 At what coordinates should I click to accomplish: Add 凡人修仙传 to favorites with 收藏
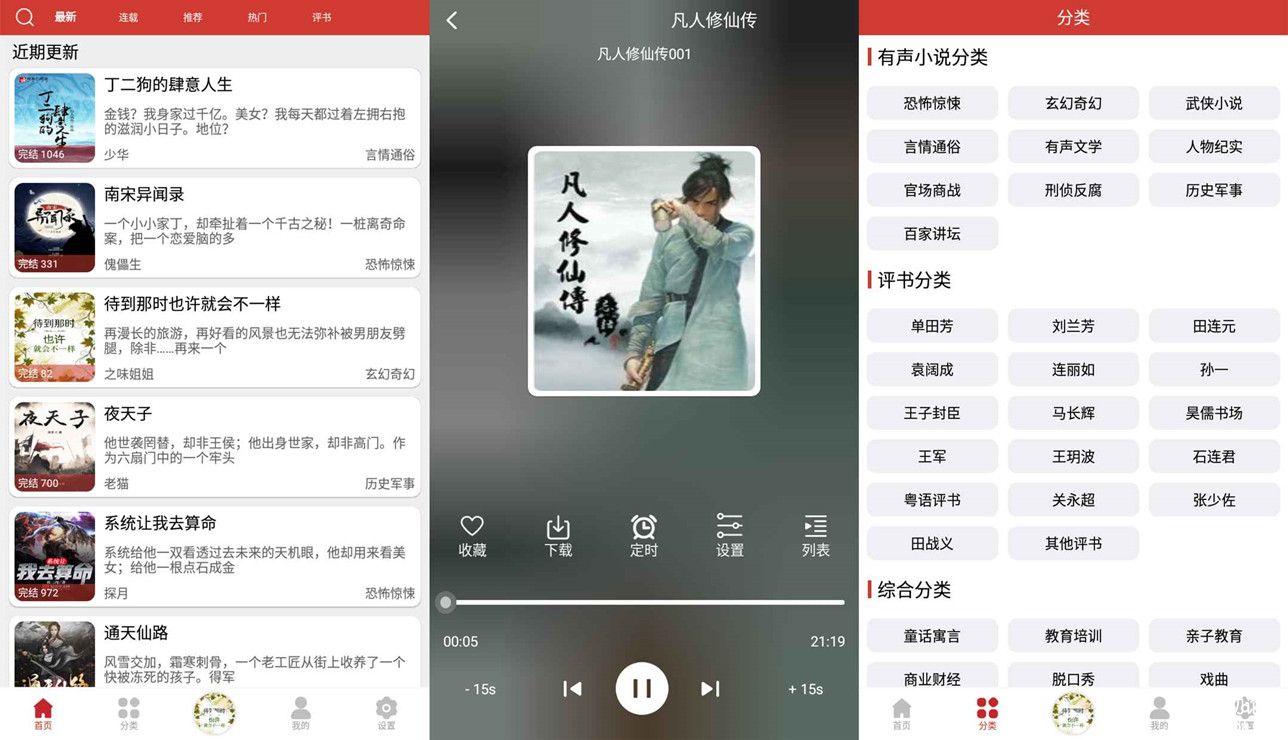pyautogui.click(x=472, y=536)
